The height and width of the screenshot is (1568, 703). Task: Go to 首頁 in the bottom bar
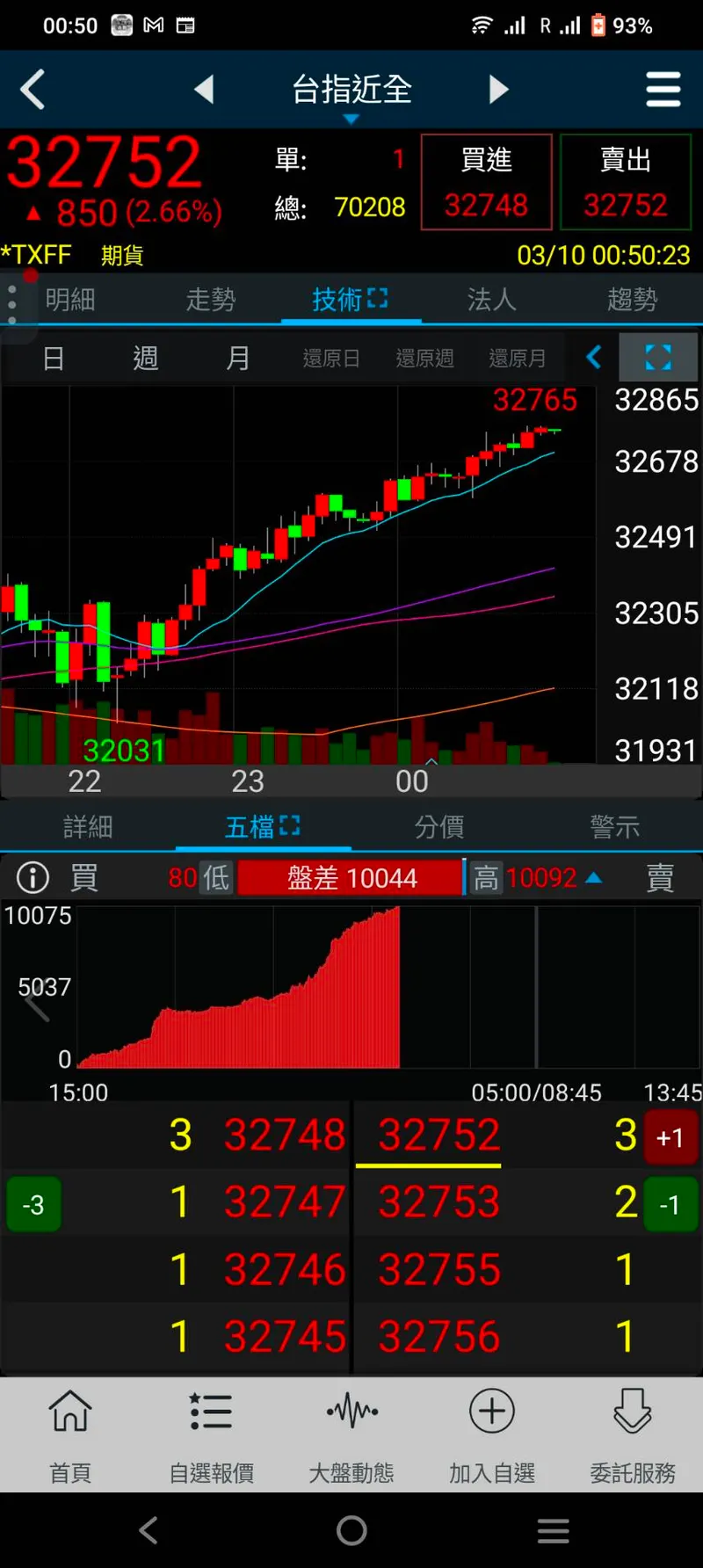(70, 1434)
